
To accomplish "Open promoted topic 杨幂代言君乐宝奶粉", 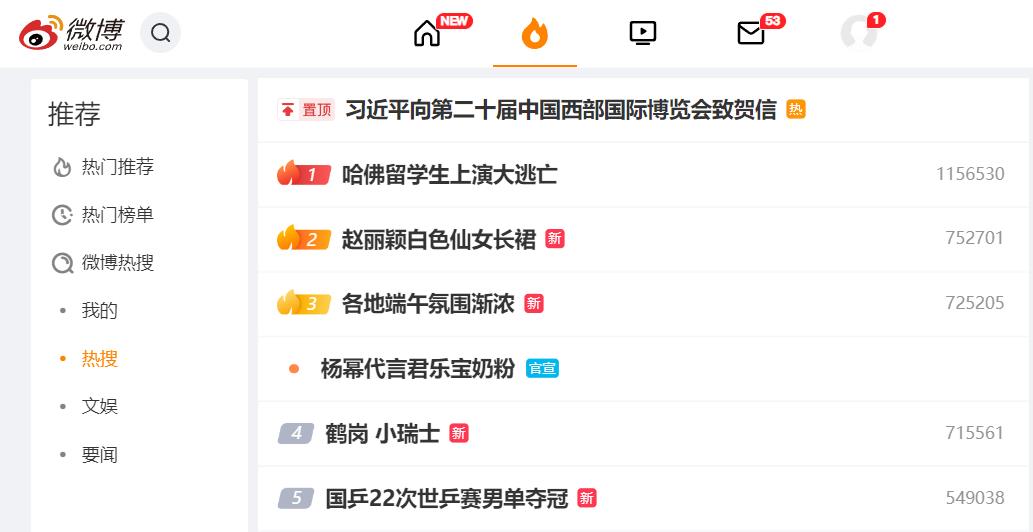I will pos(417,368).
